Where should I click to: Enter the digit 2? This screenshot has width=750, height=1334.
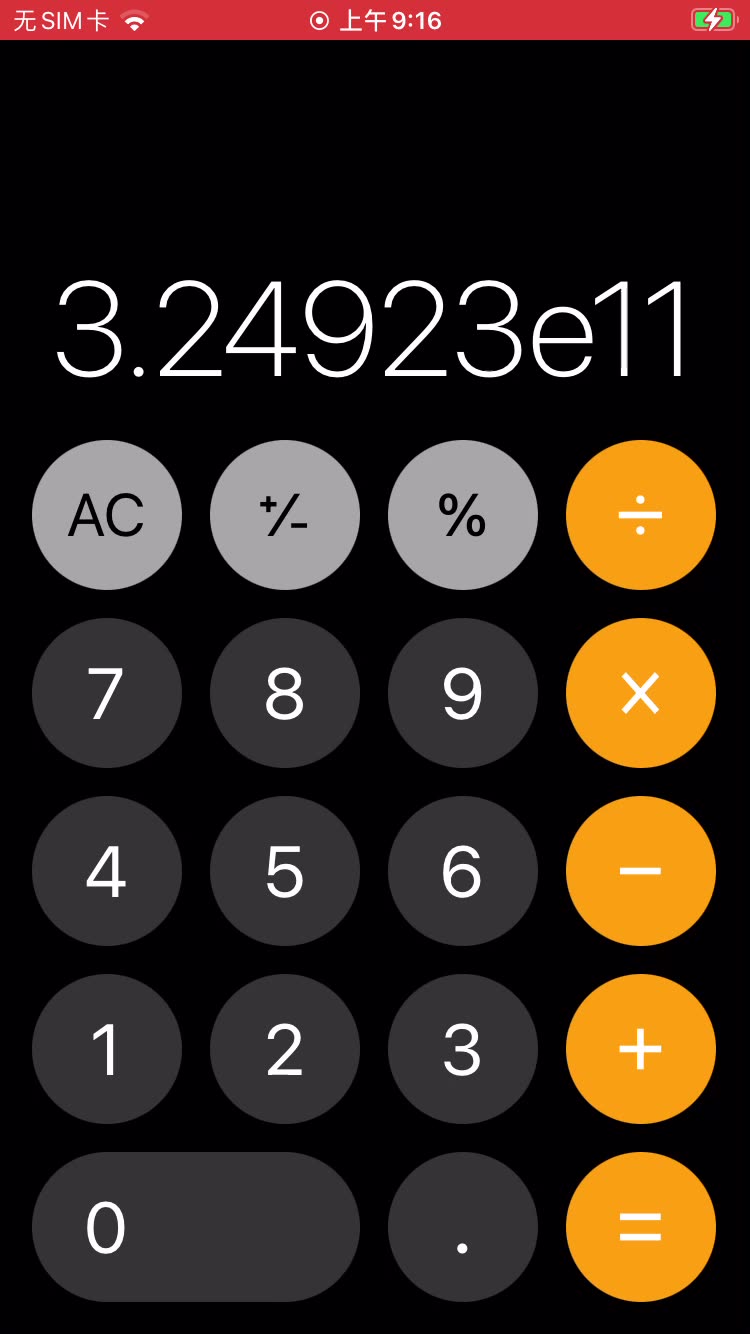click(285, 1049)
